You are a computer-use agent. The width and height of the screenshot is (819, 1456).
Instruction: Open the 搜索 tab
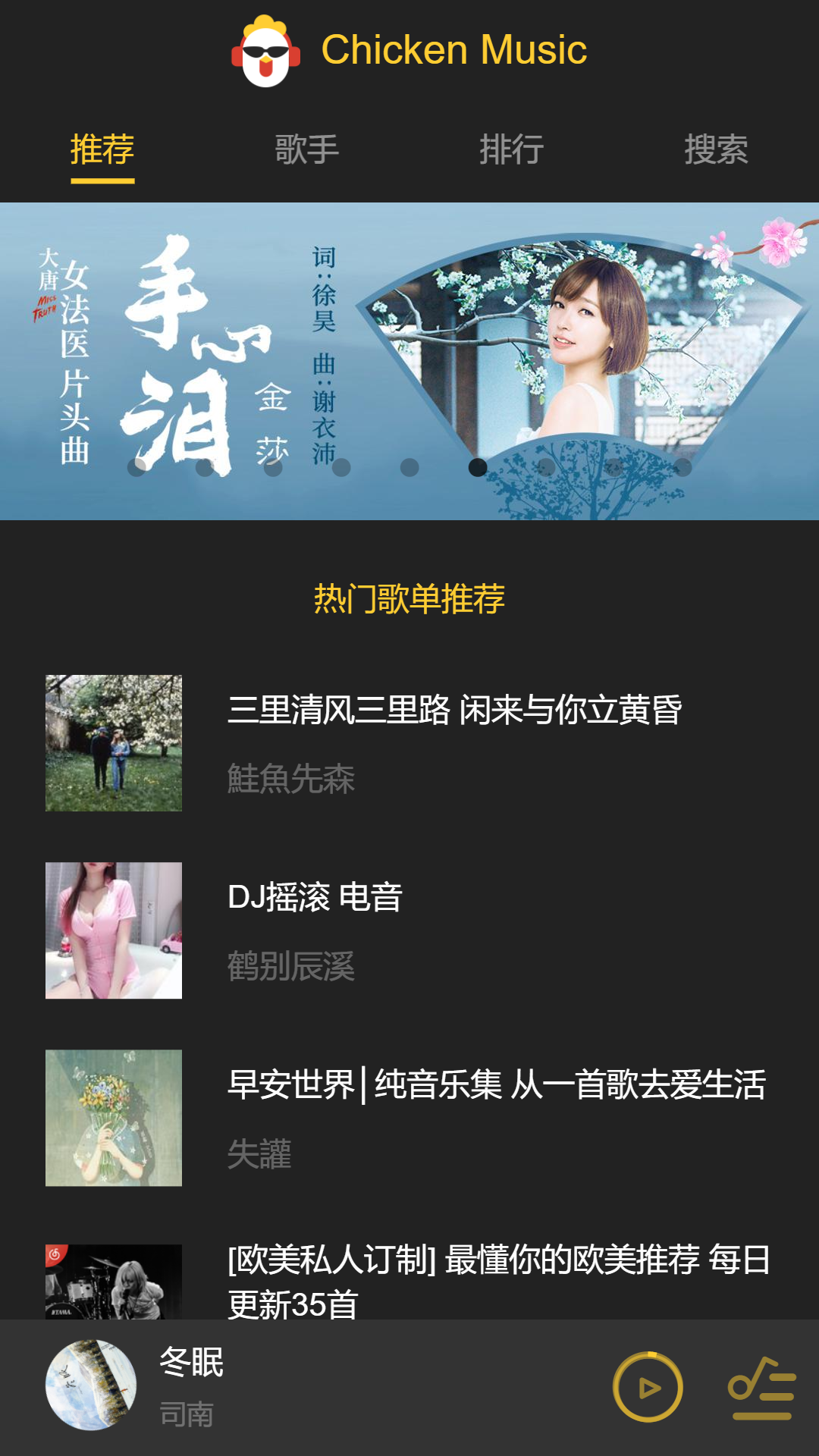click(x=716, y=149)
